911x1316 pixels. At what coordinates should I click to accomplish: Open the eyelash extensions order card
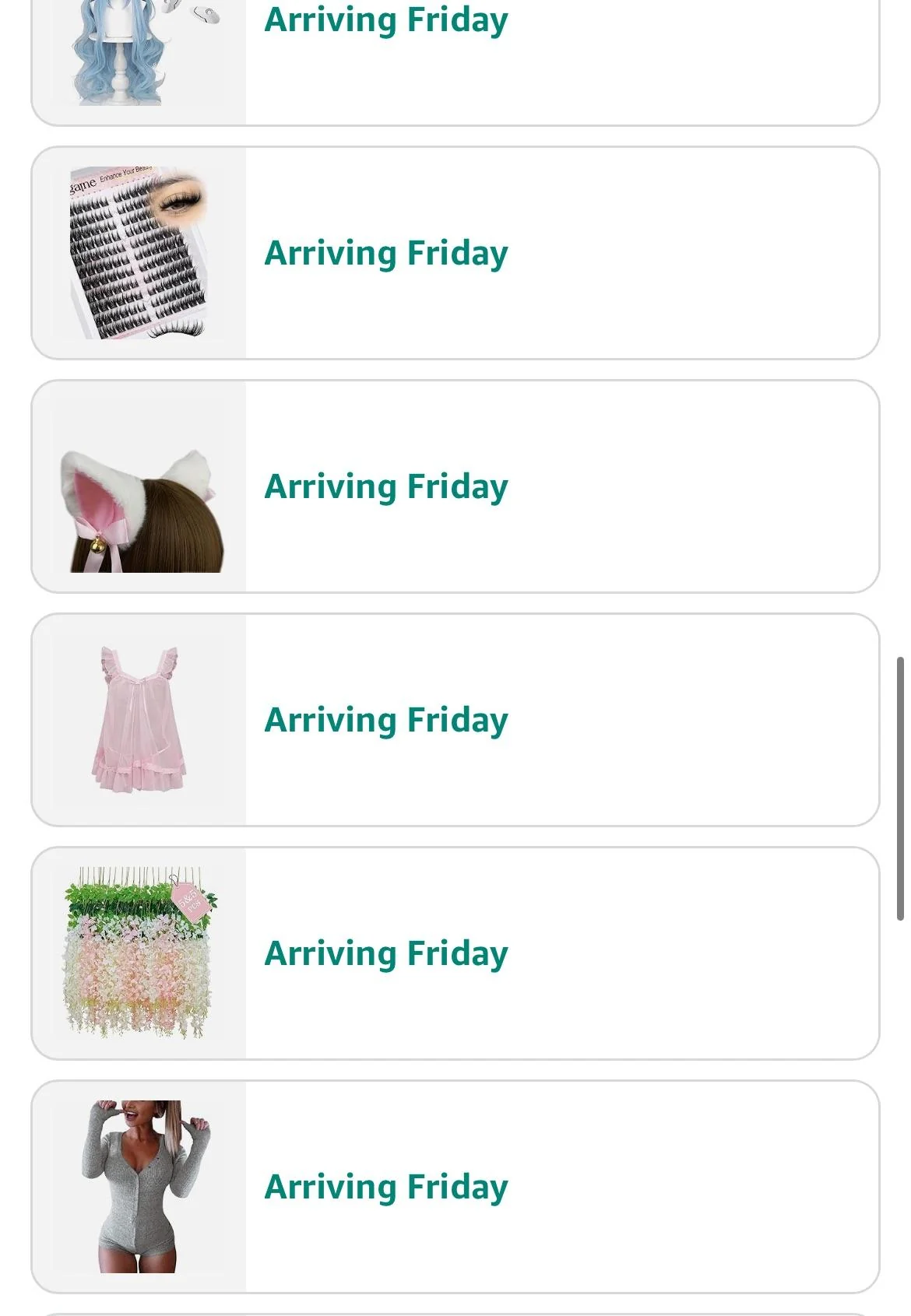455,252
